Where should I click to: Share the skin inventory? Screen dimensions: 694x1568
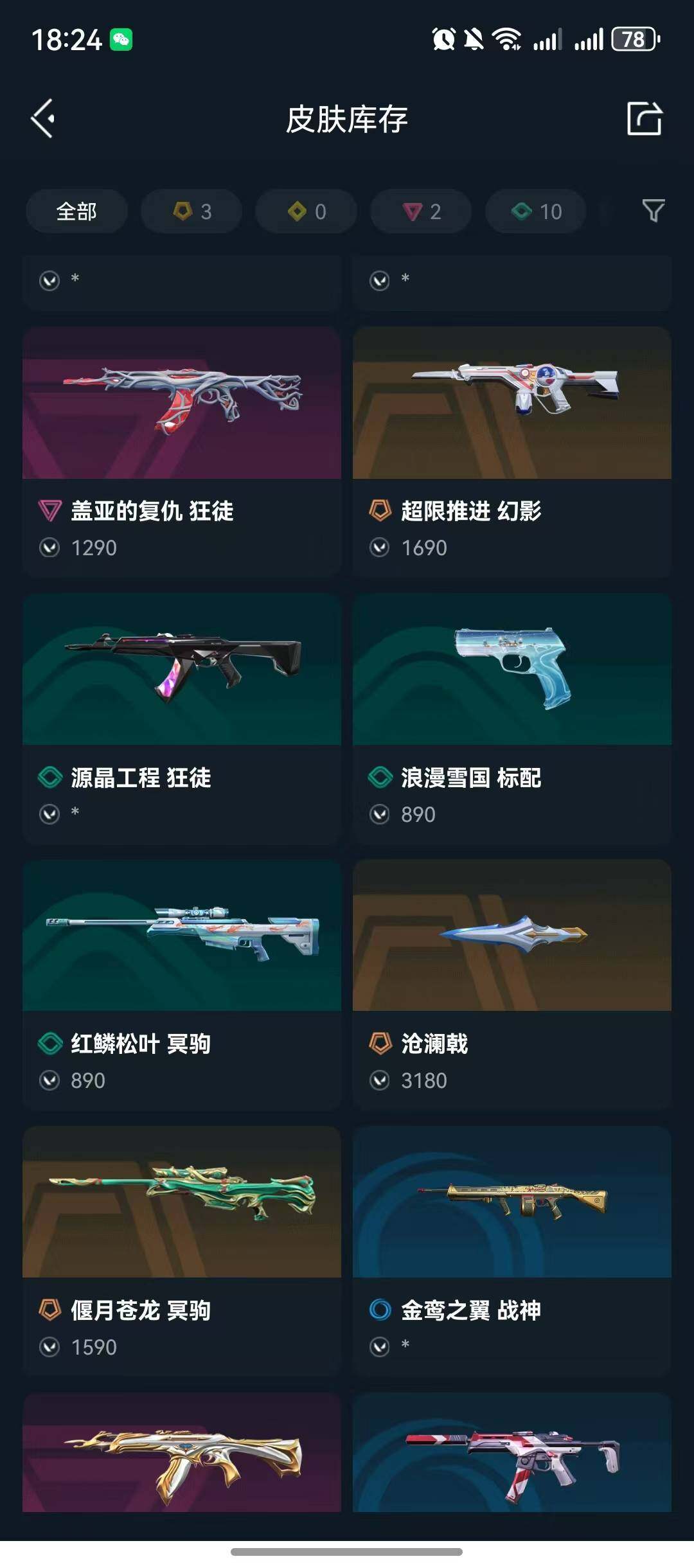point(645,118)
